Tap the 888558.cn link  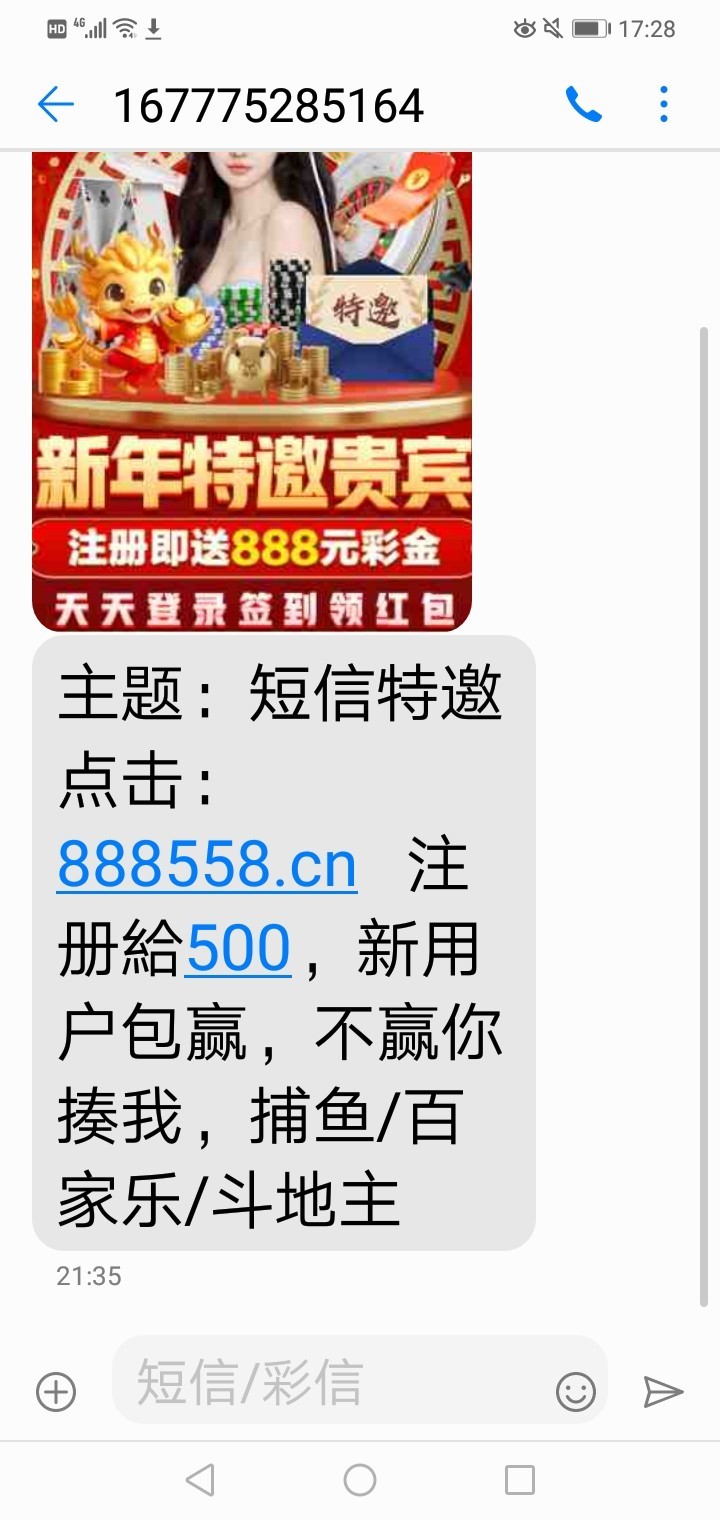click(x=207, y=864)
